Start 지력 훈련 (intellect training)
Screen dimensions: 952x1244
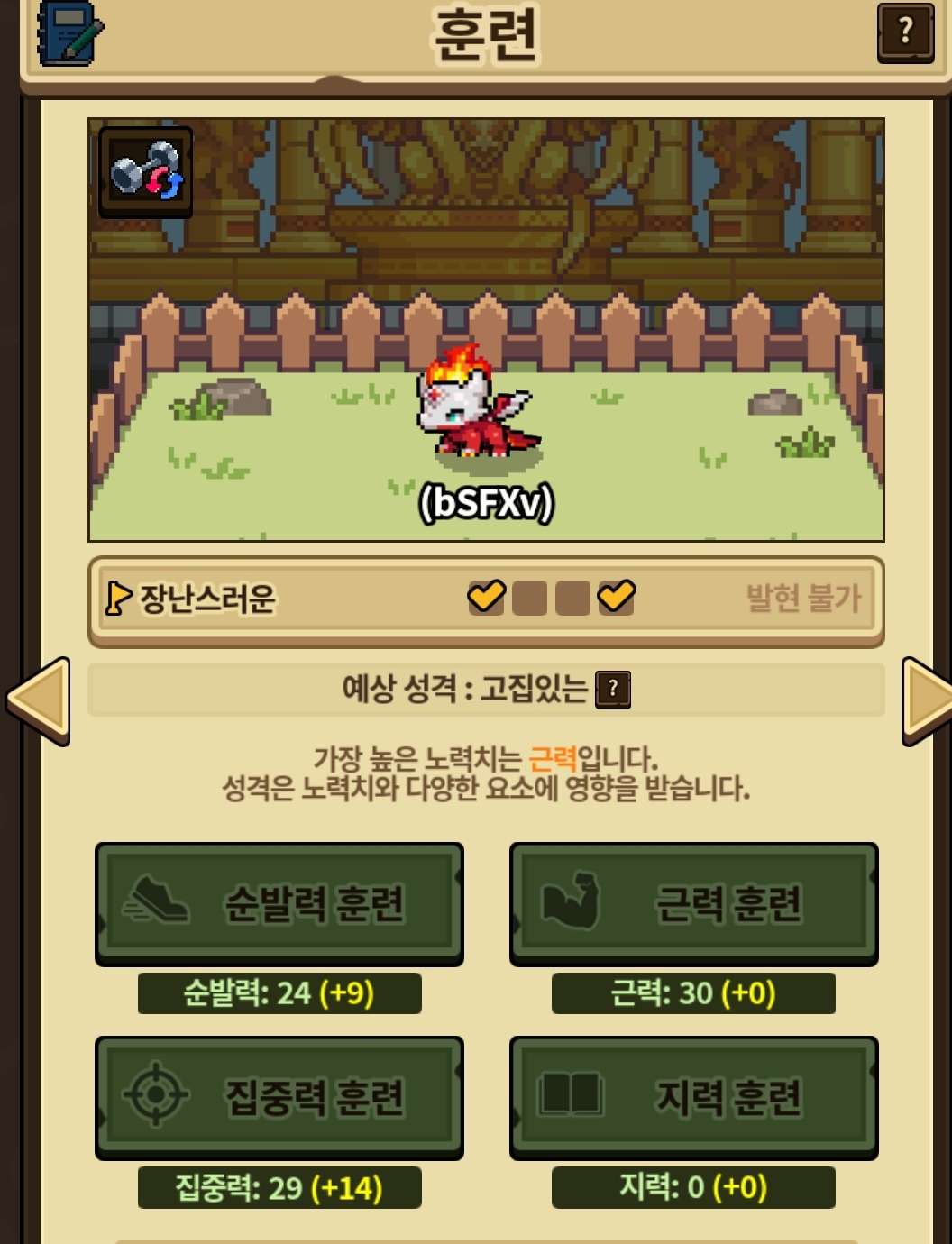(x=694, y=1098)
